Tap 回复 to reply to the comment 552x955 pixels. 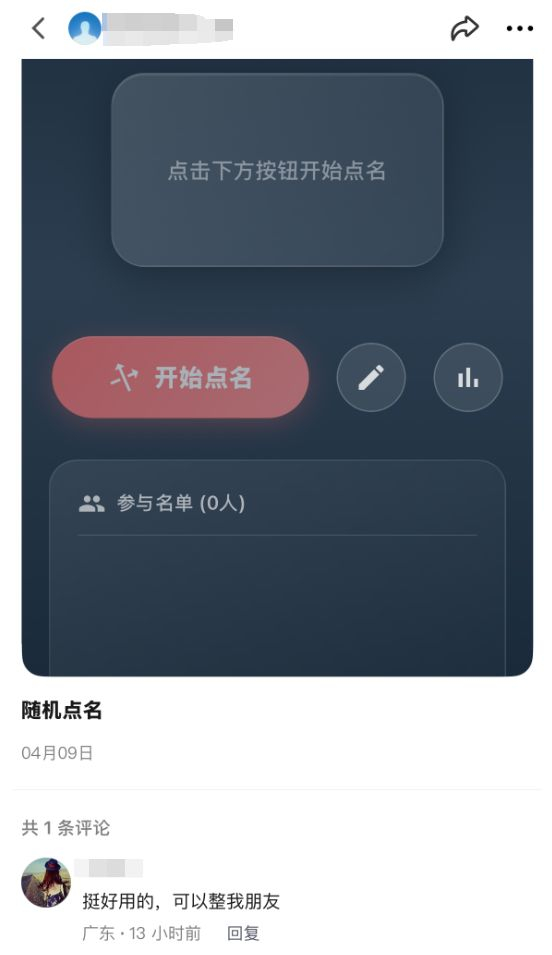243,933
